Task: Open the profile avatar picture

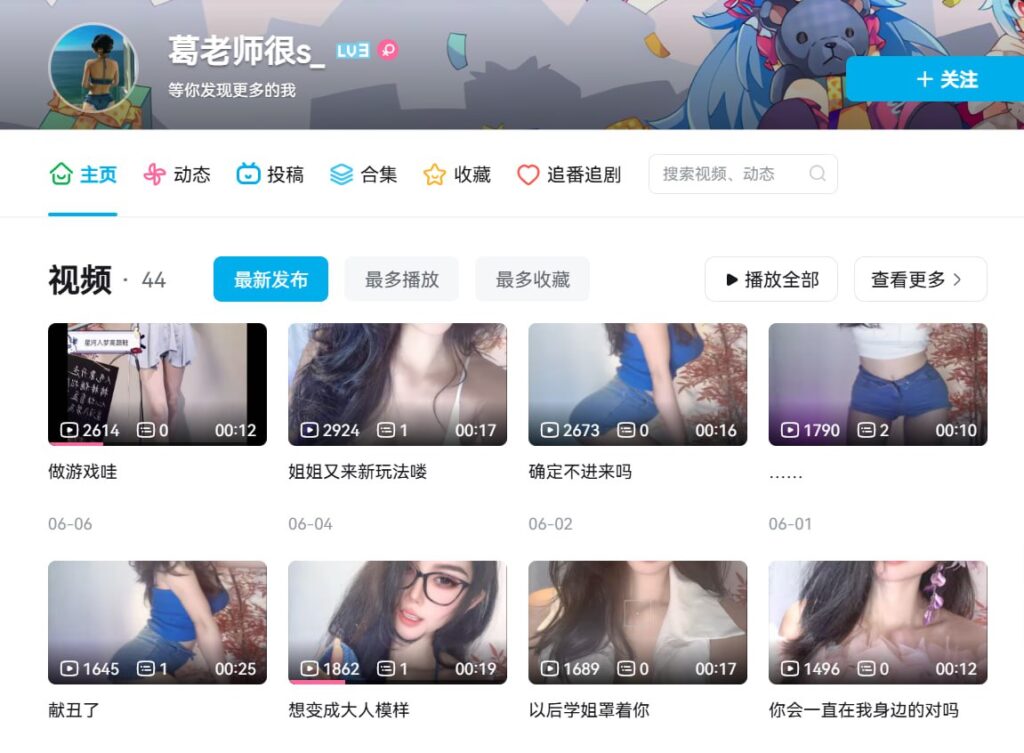Action: (x=93, y=67)
